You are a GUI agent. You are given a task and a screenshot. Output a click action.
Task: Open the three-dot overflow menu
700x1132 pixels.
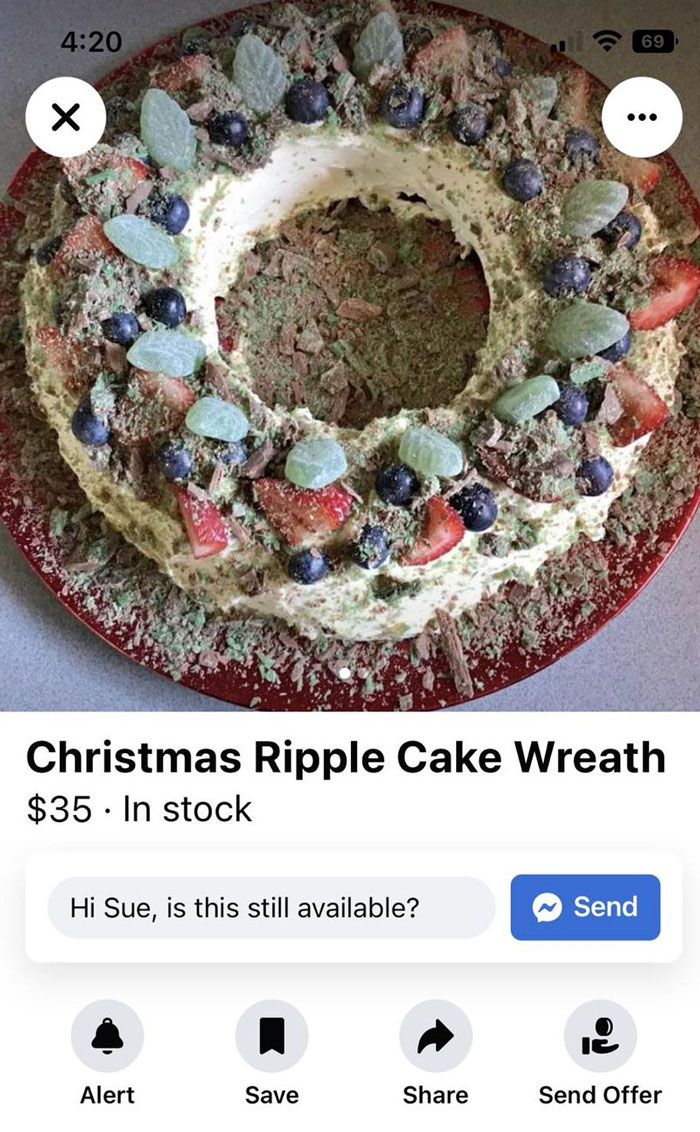(642, 119)
